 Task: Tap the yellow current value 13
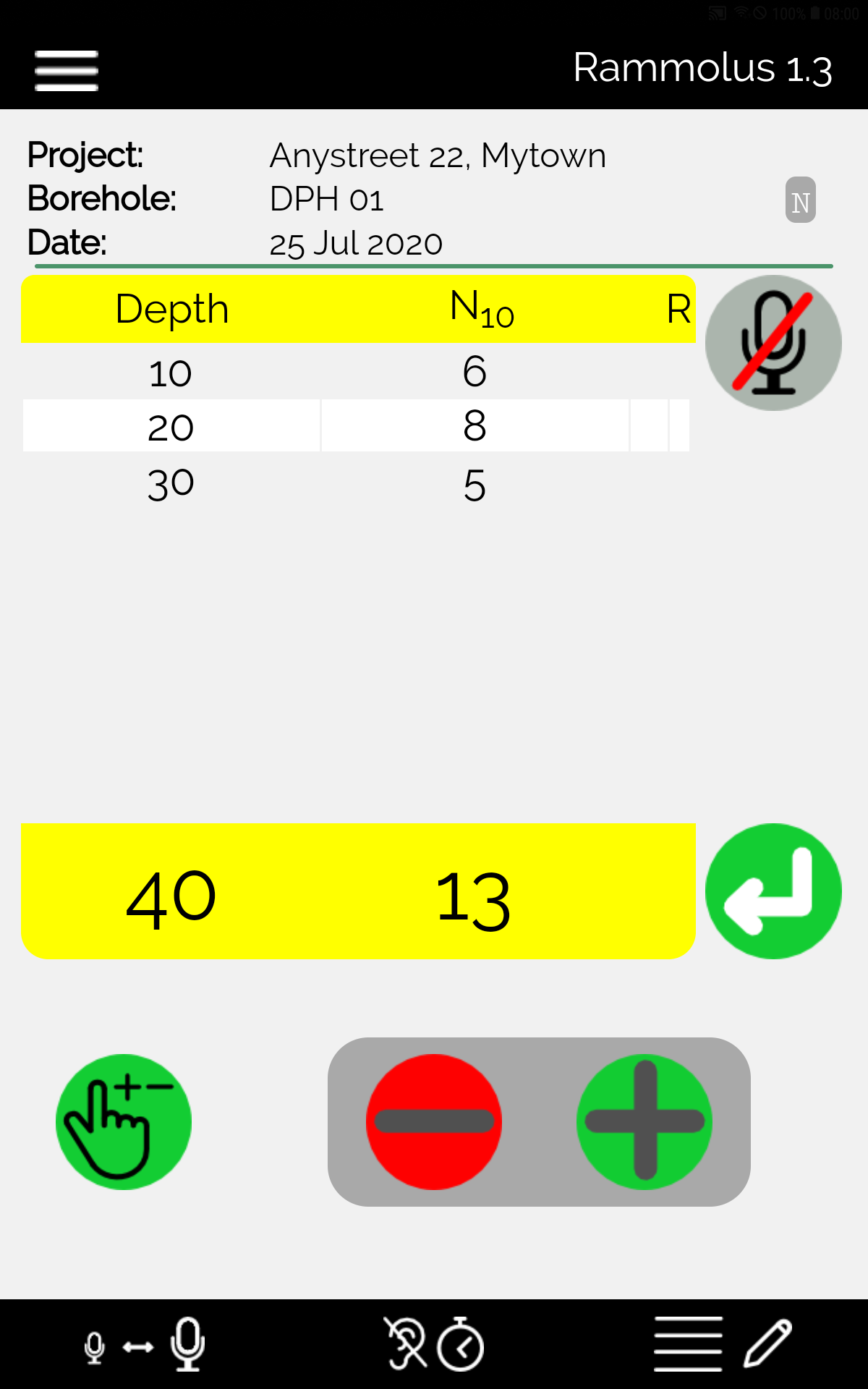474,900
